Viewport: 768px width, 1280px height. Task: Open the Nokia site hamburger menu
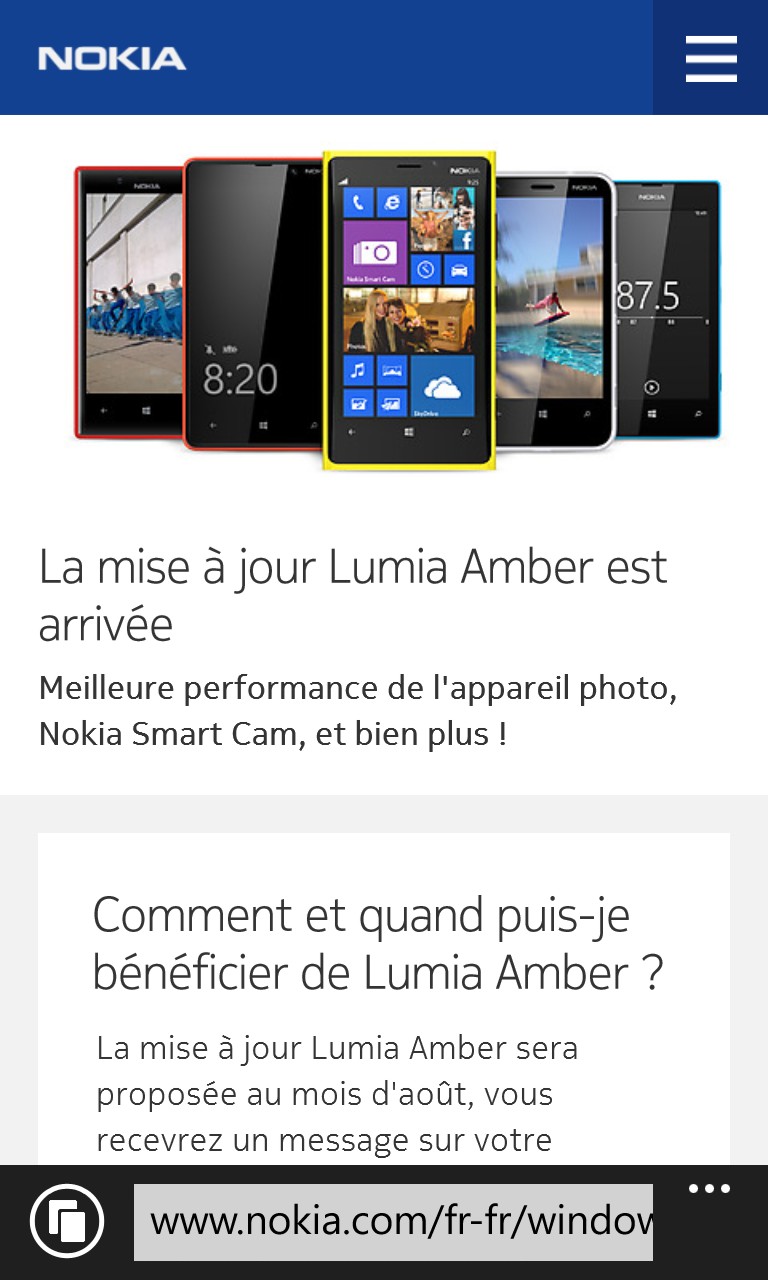[711, 58]
